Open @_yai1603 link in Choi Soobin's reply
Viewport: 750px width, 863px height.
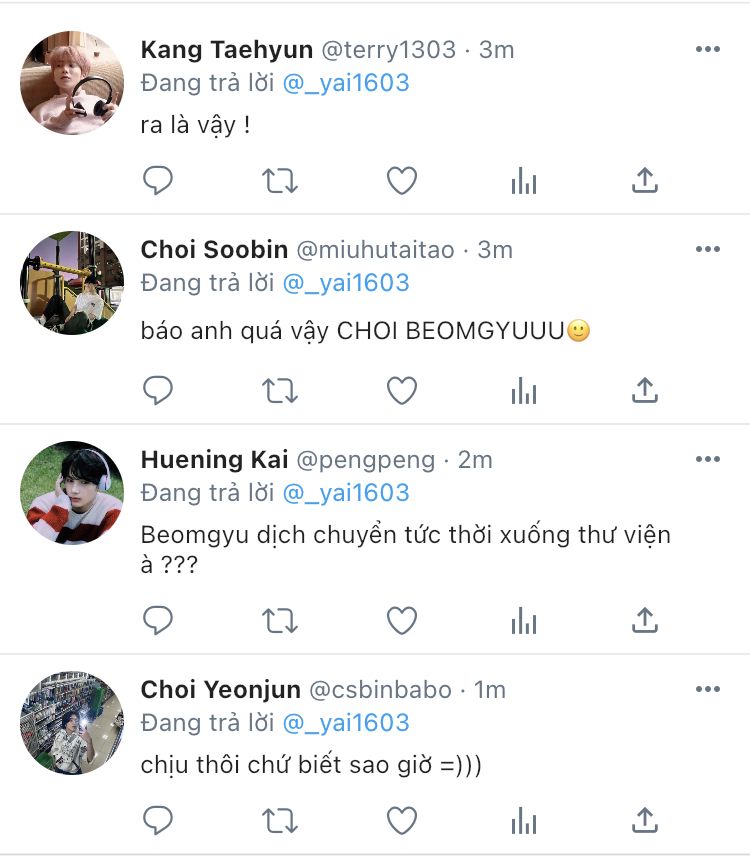point(346,283)
